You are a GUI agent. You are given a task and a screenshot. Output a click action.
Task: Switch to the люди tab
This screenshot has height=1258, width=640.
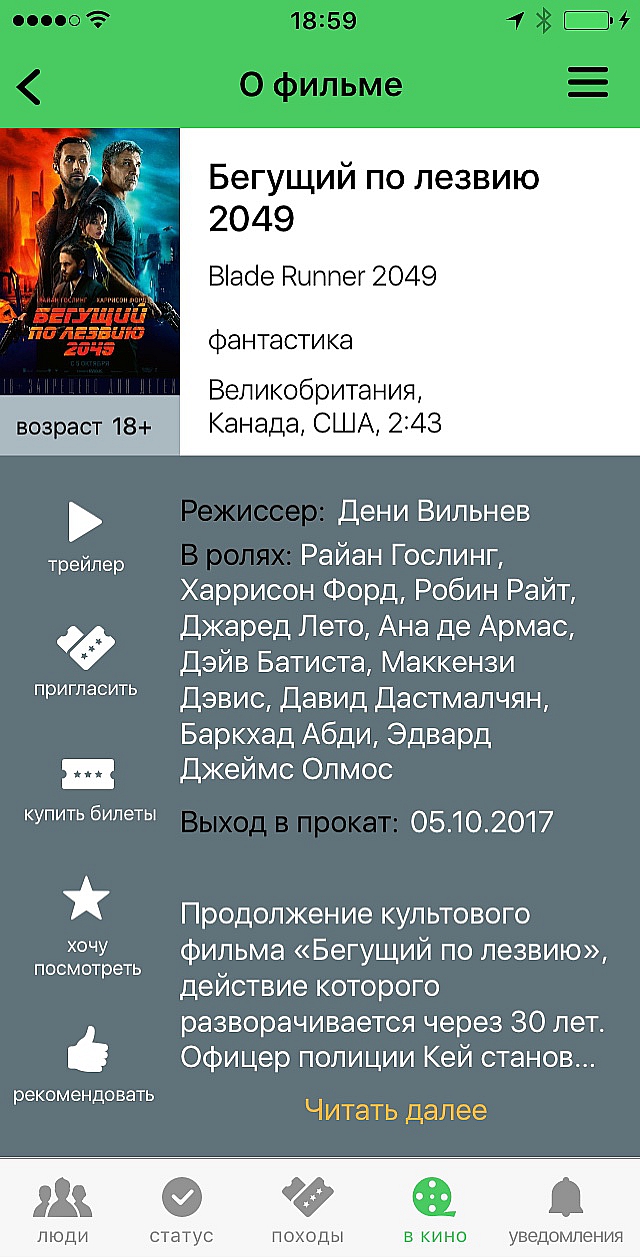click(62, 1208)
